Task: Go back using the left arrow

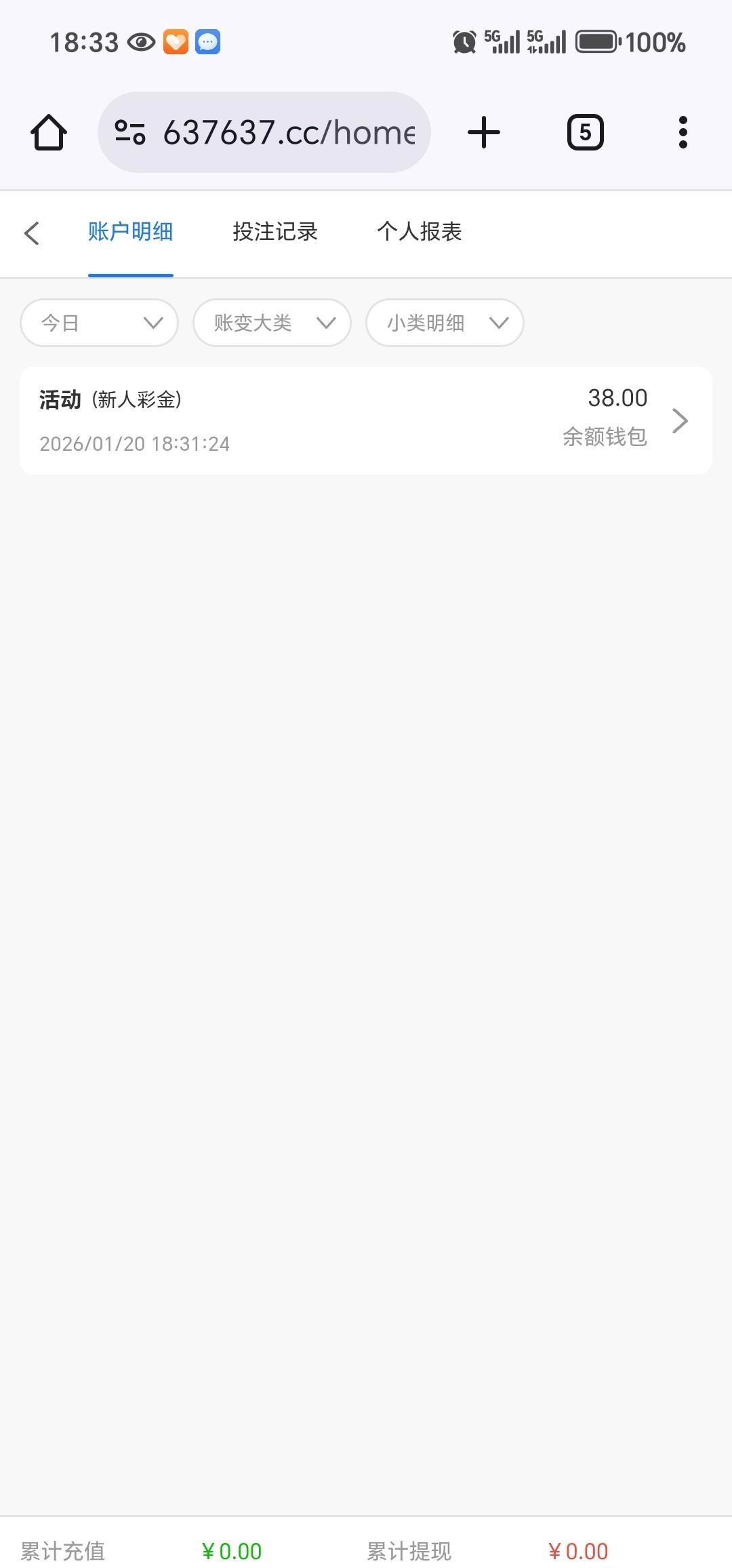Action: [x=32, y=233]
